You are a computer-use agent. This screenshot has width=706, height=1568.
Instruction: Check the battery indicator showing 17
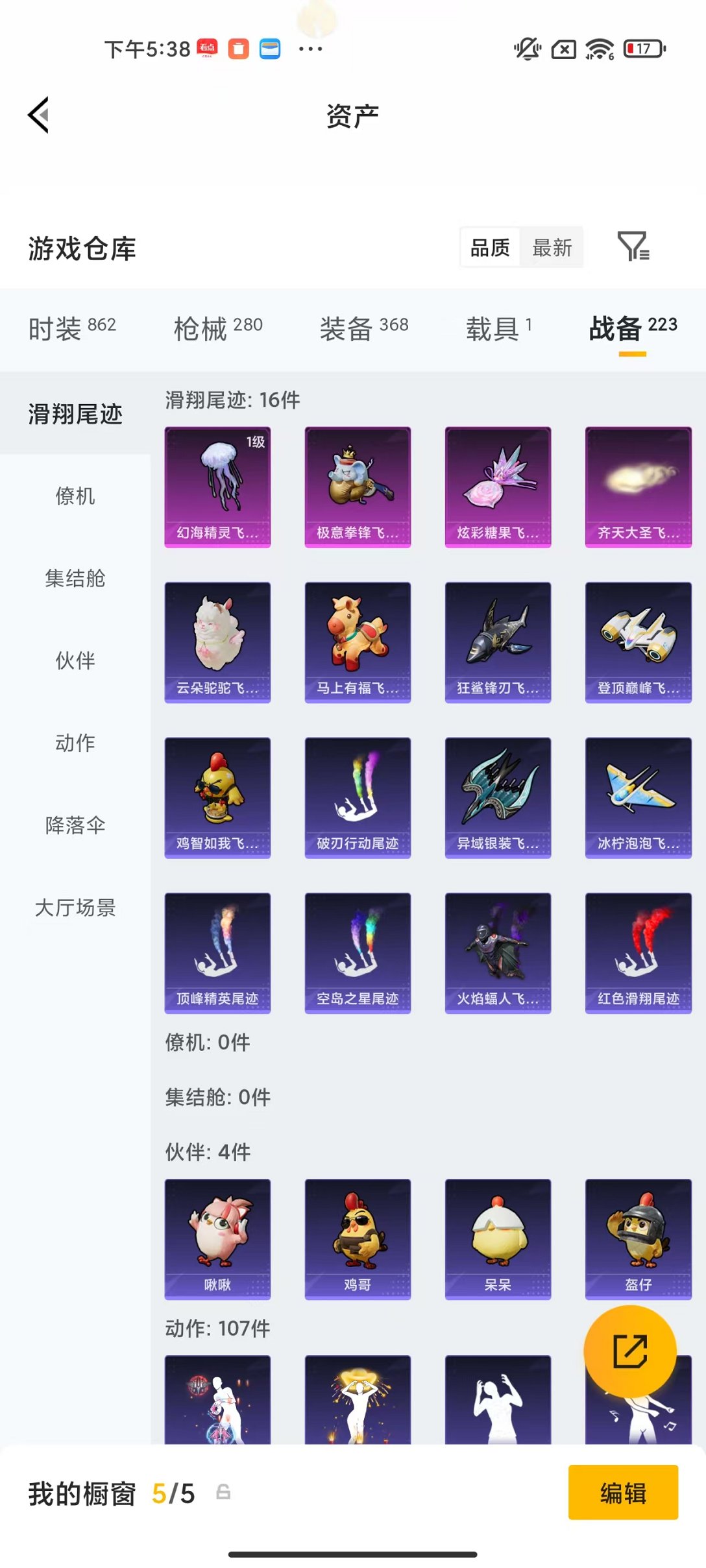[x=644, y=48]
